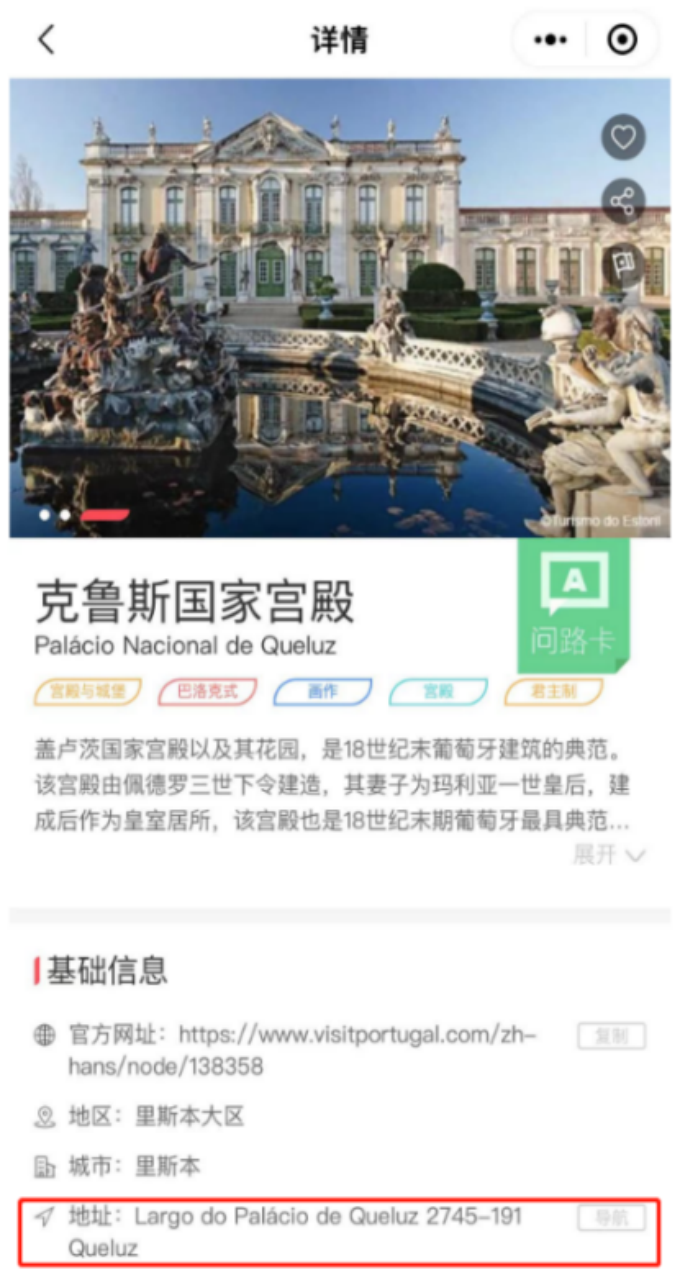Select the 画作 tag
This screenshot has height=1280, width=680.
(x=323, y=691)
